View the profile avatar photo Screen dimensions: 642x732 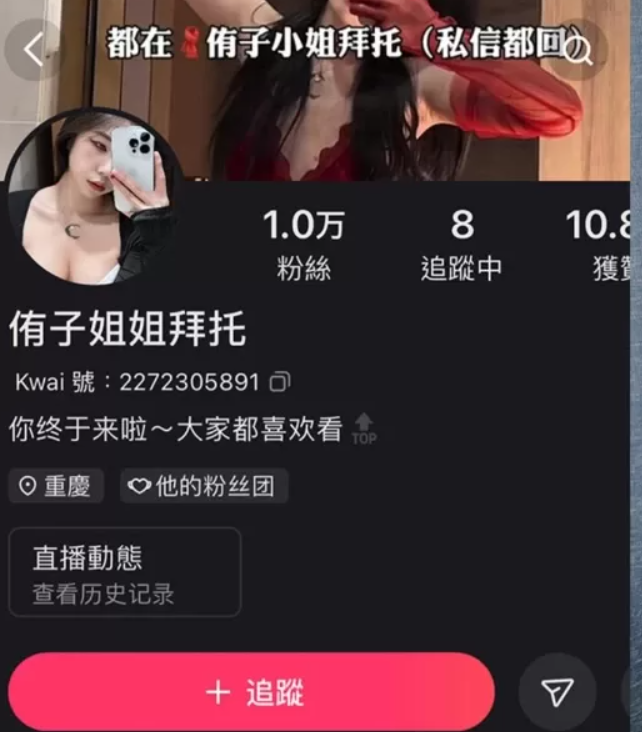pos(94,196)
